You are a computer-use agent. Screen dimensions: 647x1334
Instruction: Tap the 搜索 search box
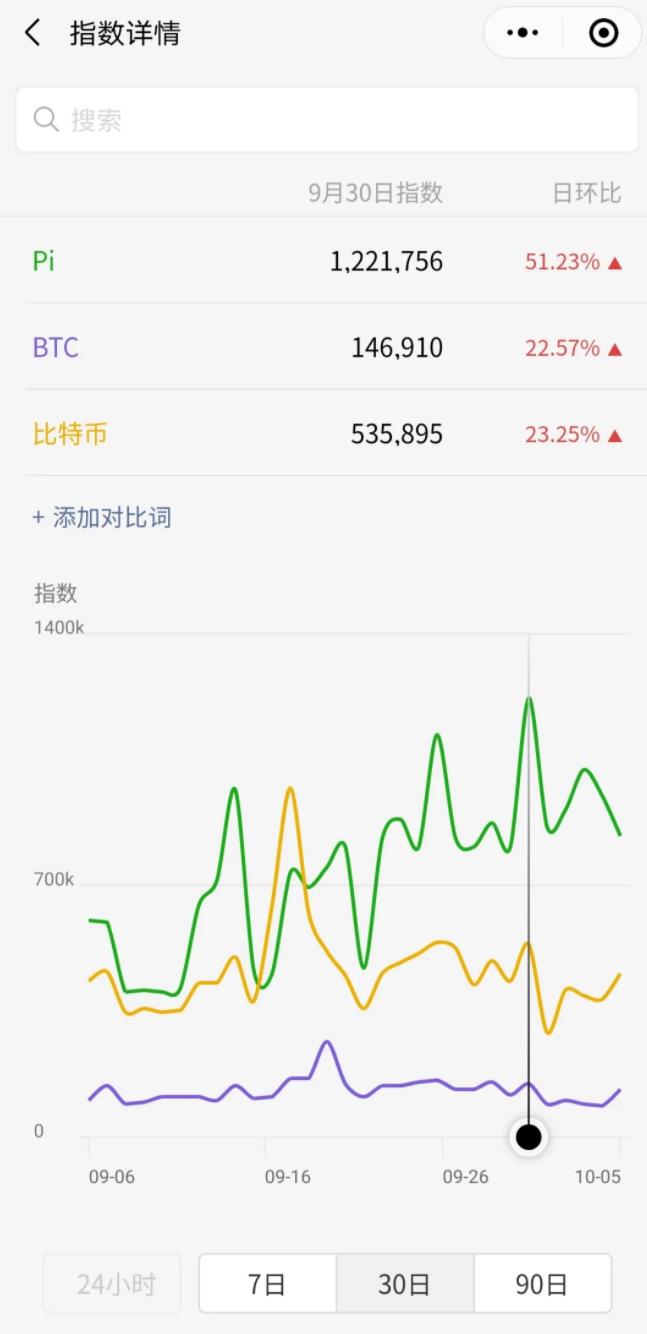(x=327, y=120)
